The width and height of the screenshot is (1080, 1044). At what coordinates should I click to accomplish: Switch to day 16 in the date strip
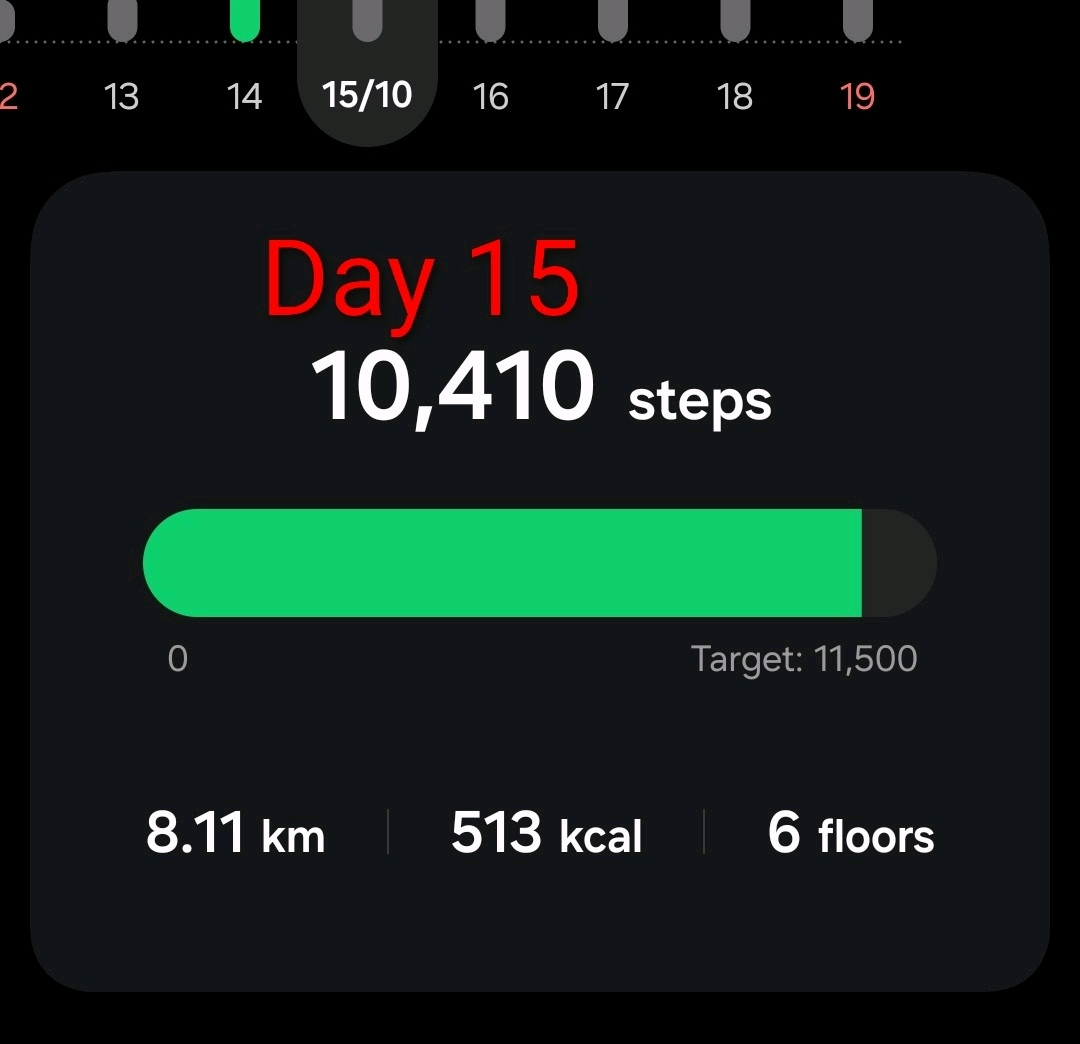490,96
